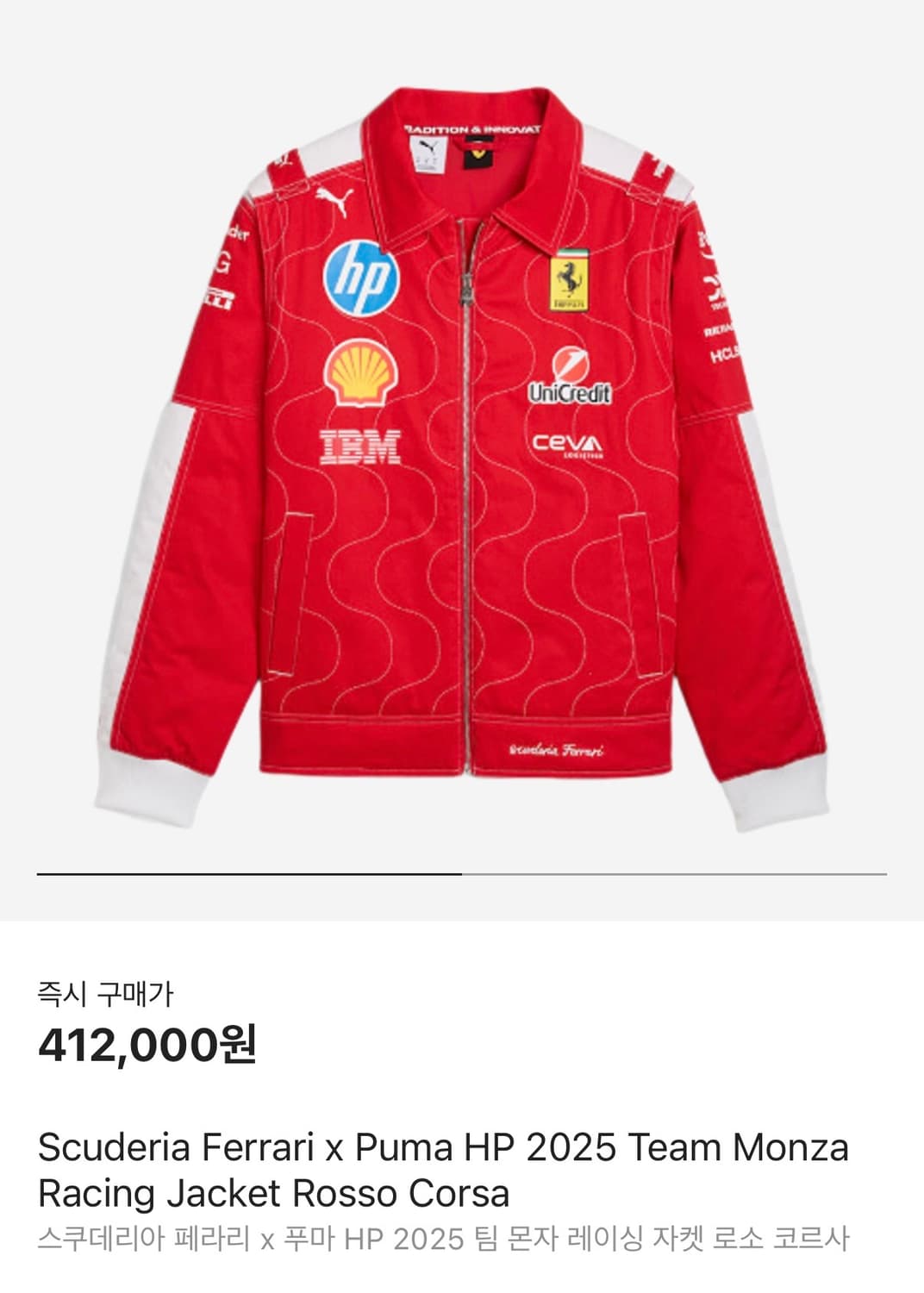924x1293 pixels.
Task: Click the HCL text on the right sleeve
Action: (724, 353)
